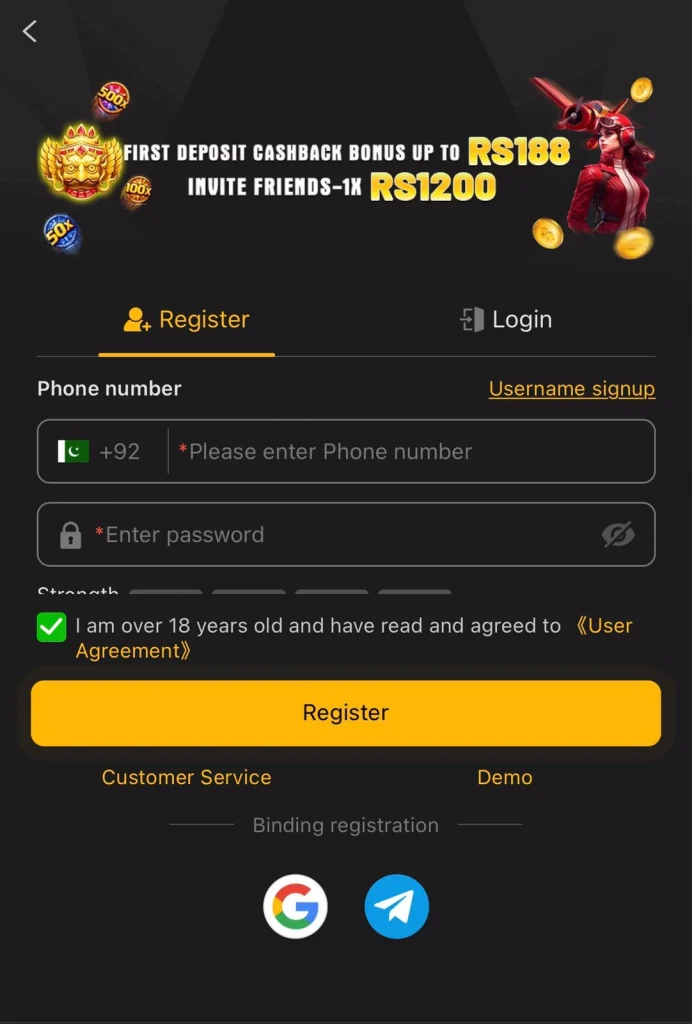Open the User Agreement link
The height and width of the screenshot is (1024, 692).
coord(354,638)
